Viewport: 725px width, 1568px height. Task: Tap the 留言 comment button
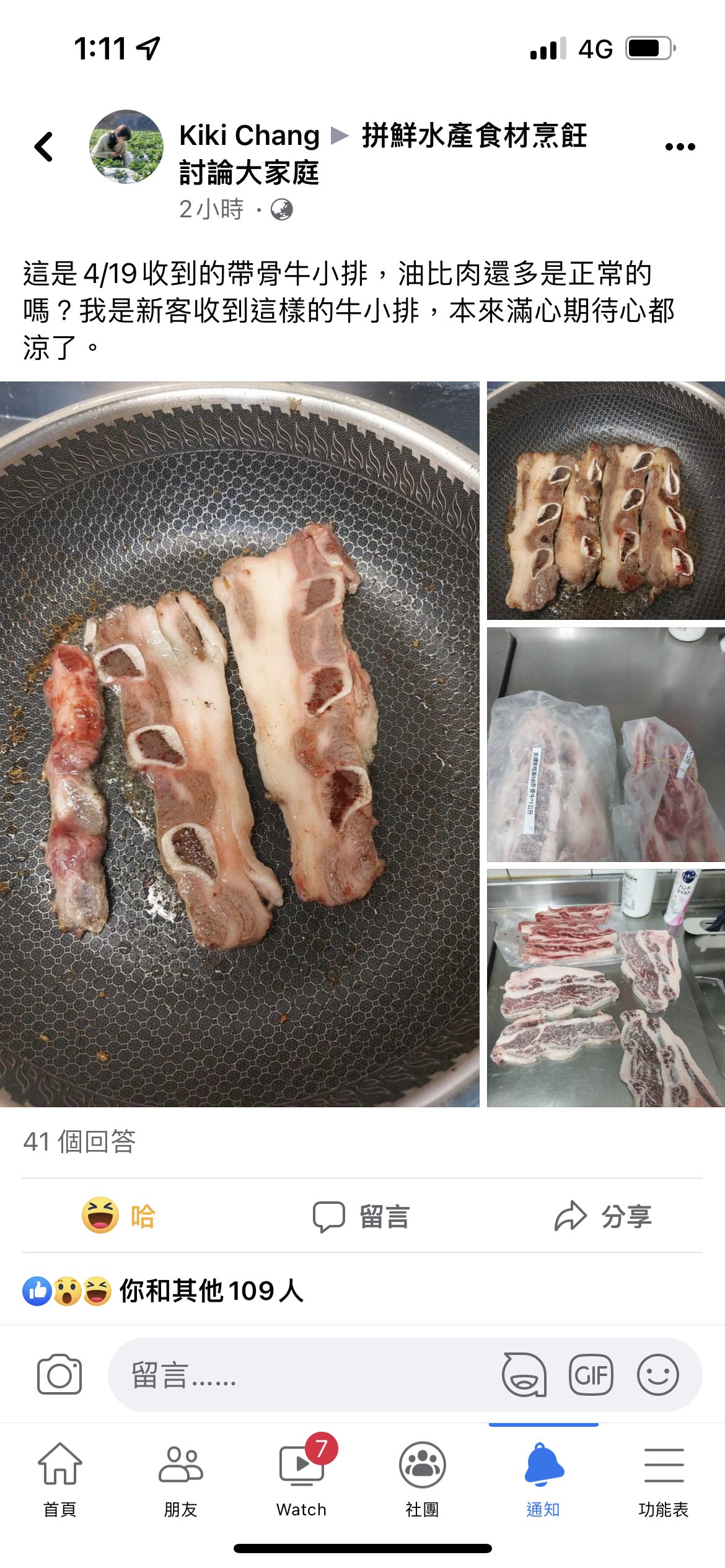[x=361, y=1217]
